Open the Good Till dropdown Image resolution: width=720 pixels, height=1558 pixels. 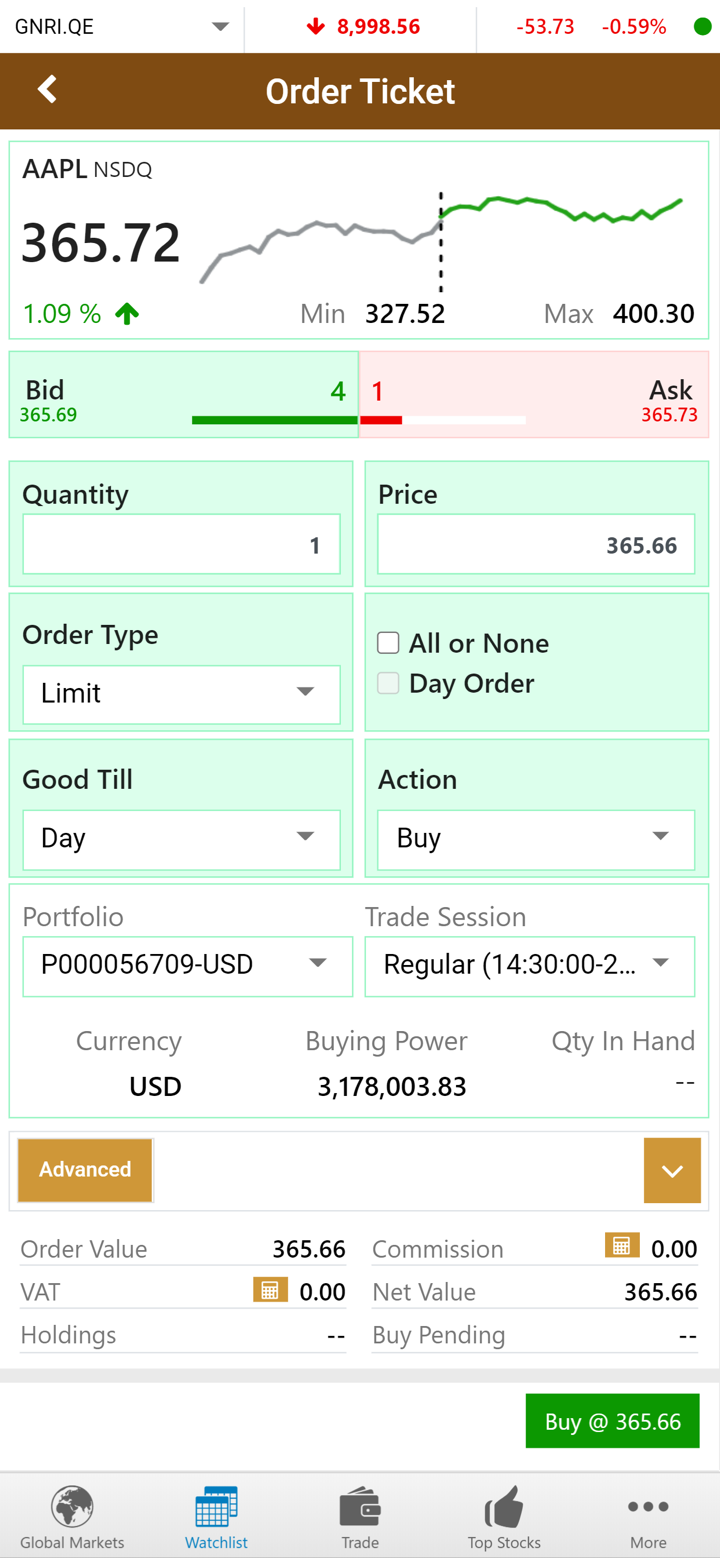tap(181, 838)
